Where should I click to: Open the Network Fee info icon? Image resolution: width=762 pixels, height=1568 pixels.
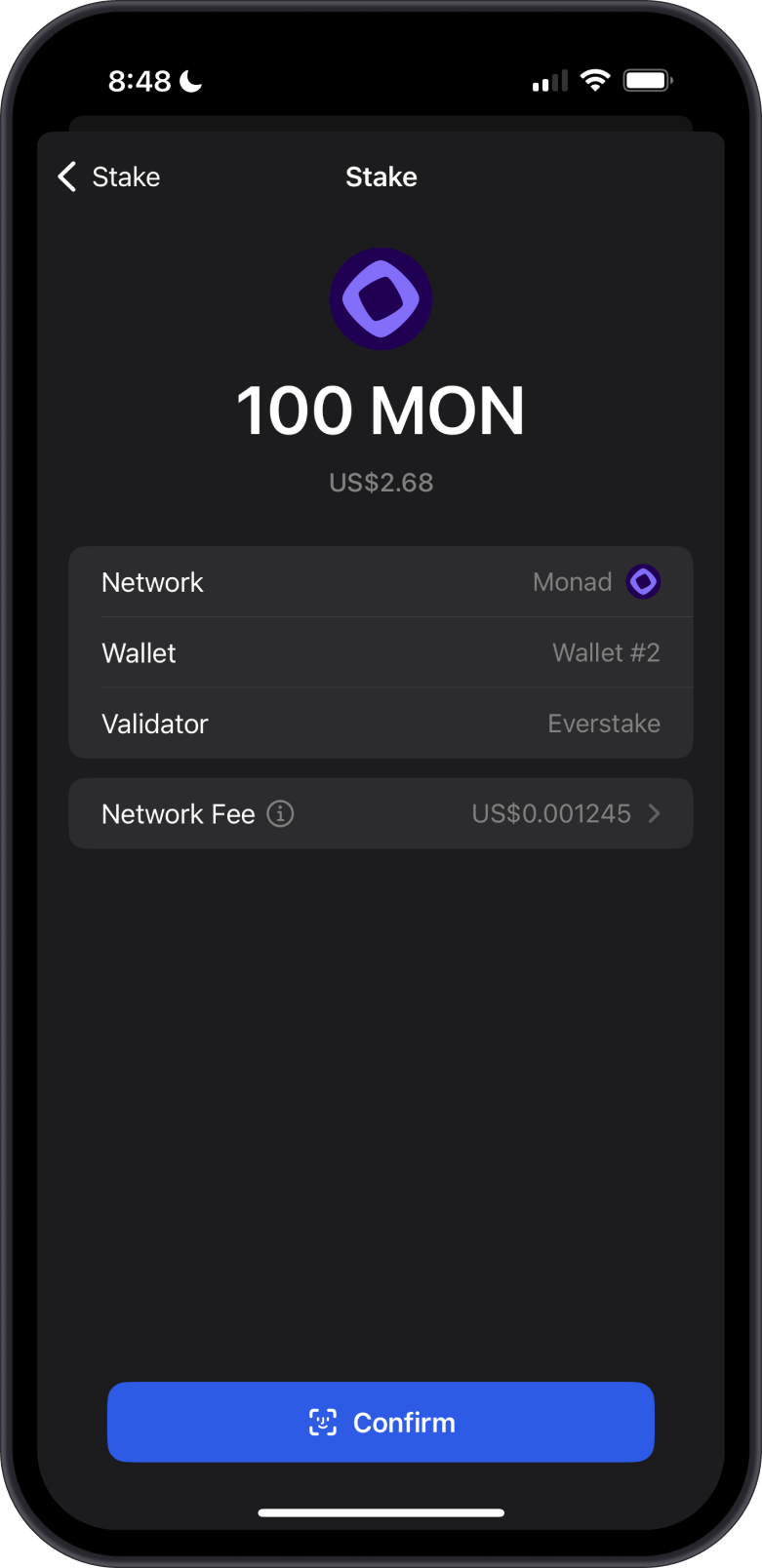point(279,813)
